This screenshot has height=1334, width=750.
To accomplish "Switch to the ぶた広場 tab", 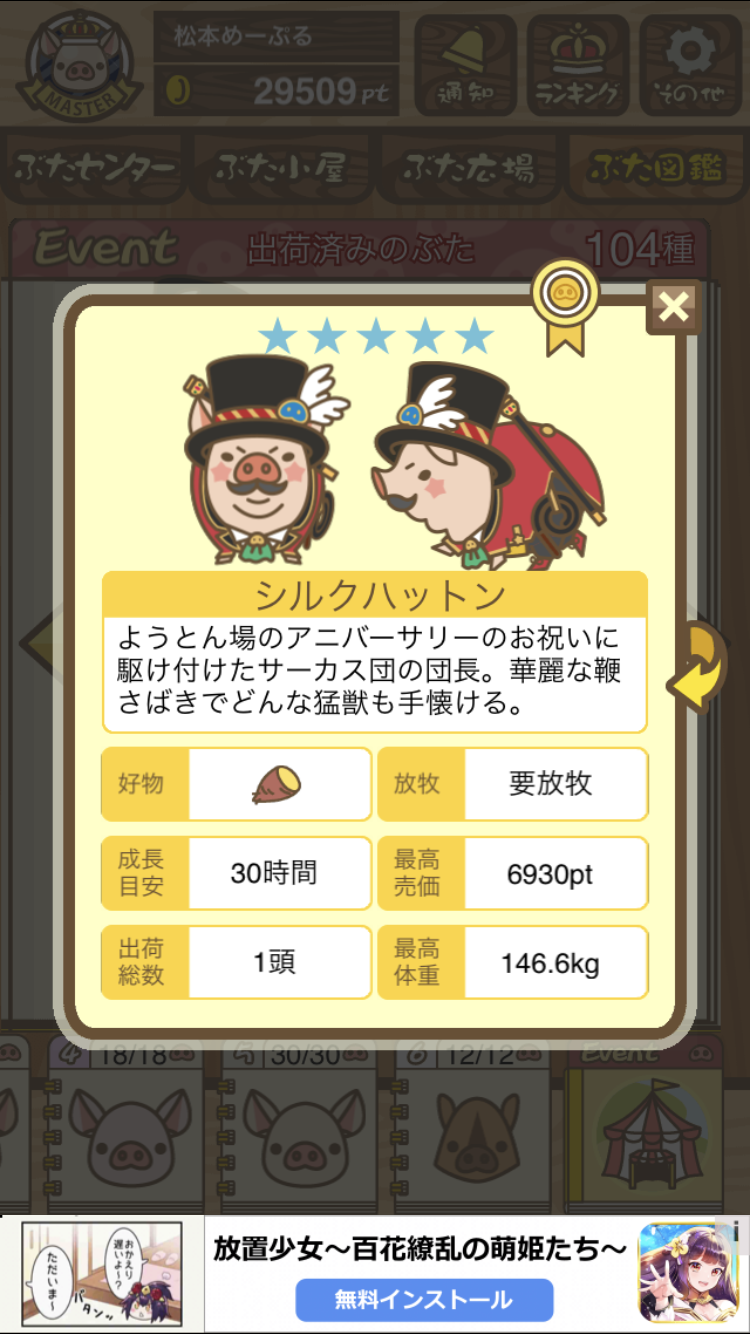I will coord(468,168).
